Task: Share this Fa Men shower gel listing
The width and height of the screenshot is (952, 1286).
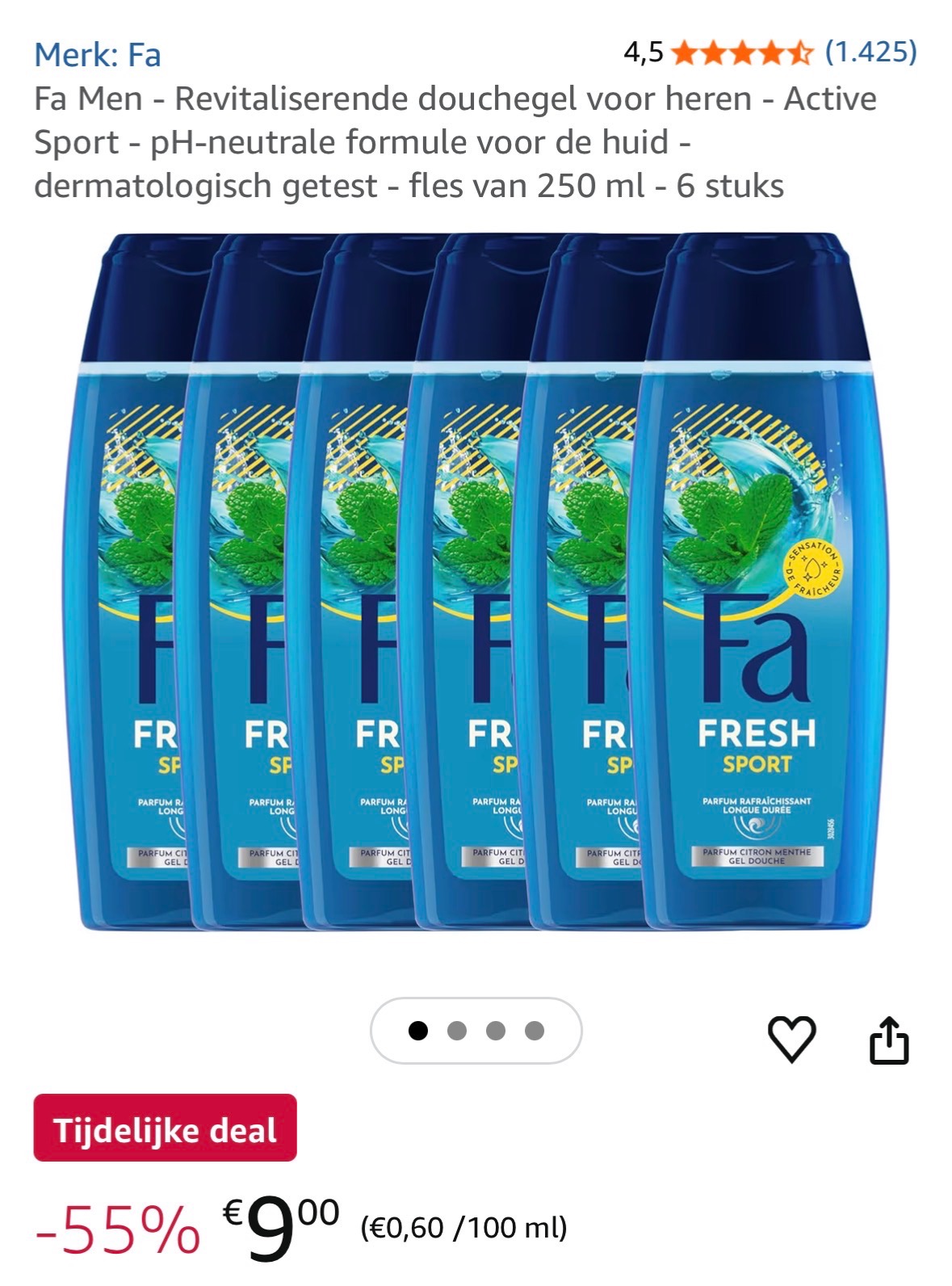Action: point(888,1040)
